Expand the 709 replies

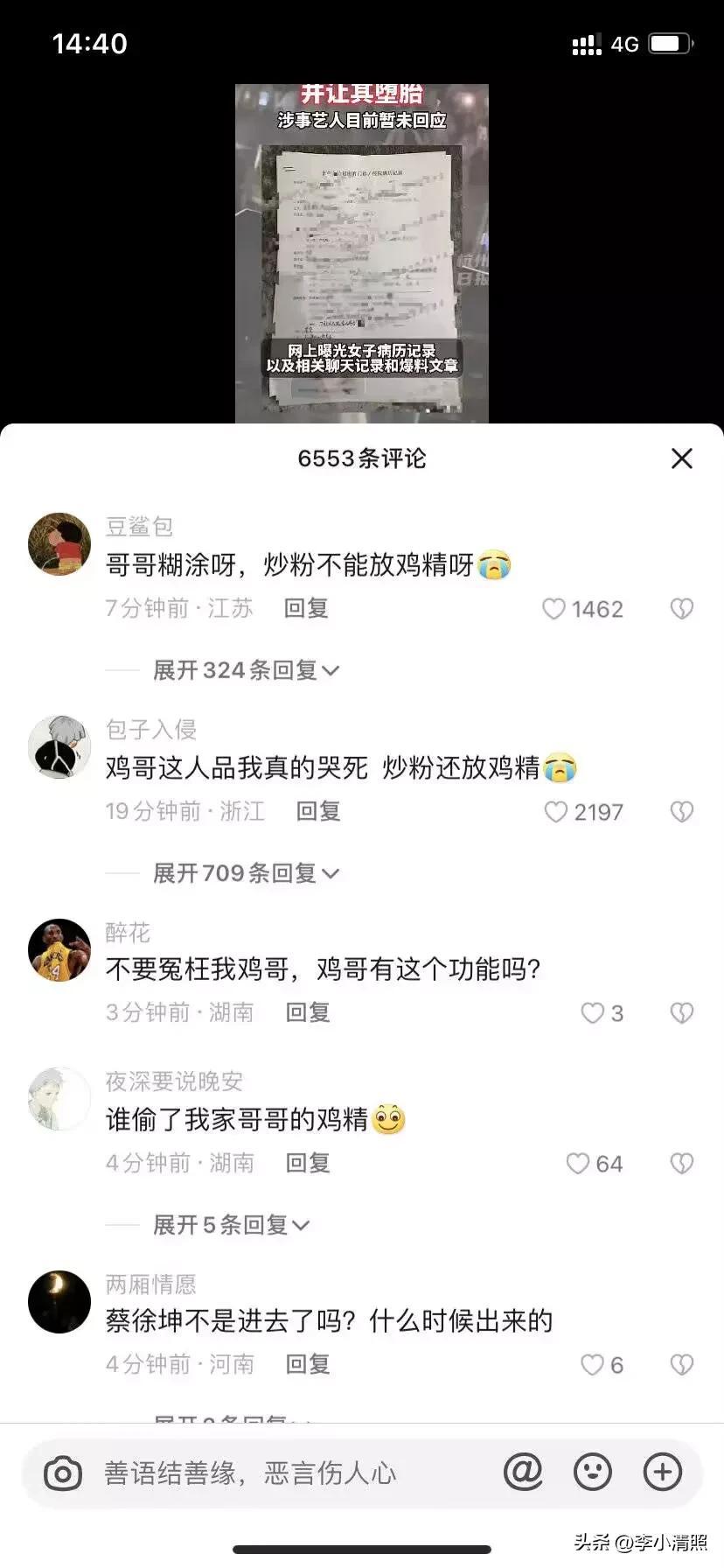click(246, 873)
